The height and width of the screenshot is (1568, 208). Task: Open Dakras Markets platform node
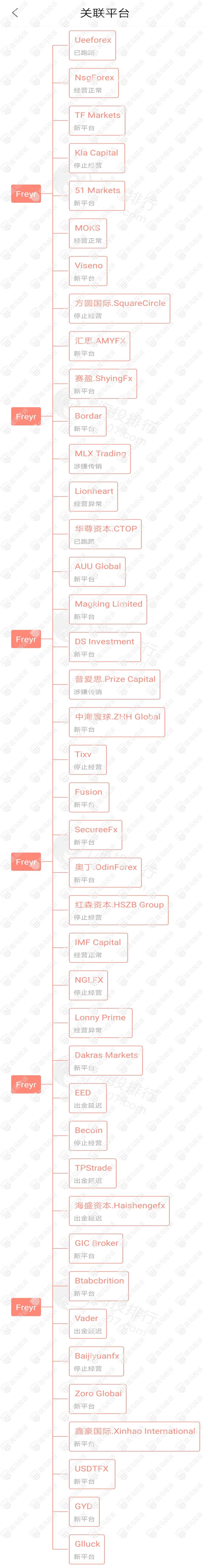coord(106,1060)
